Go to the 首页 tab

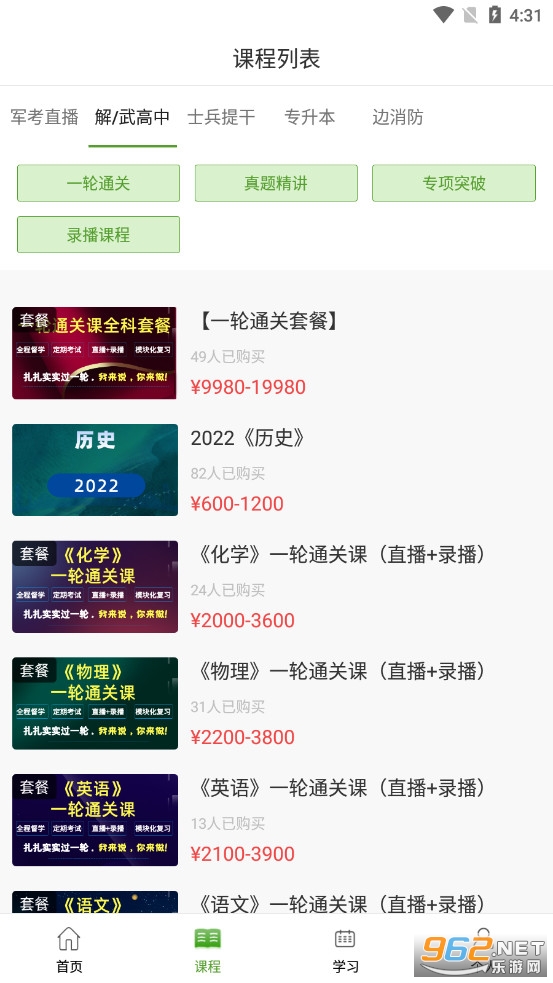(69, 949)
